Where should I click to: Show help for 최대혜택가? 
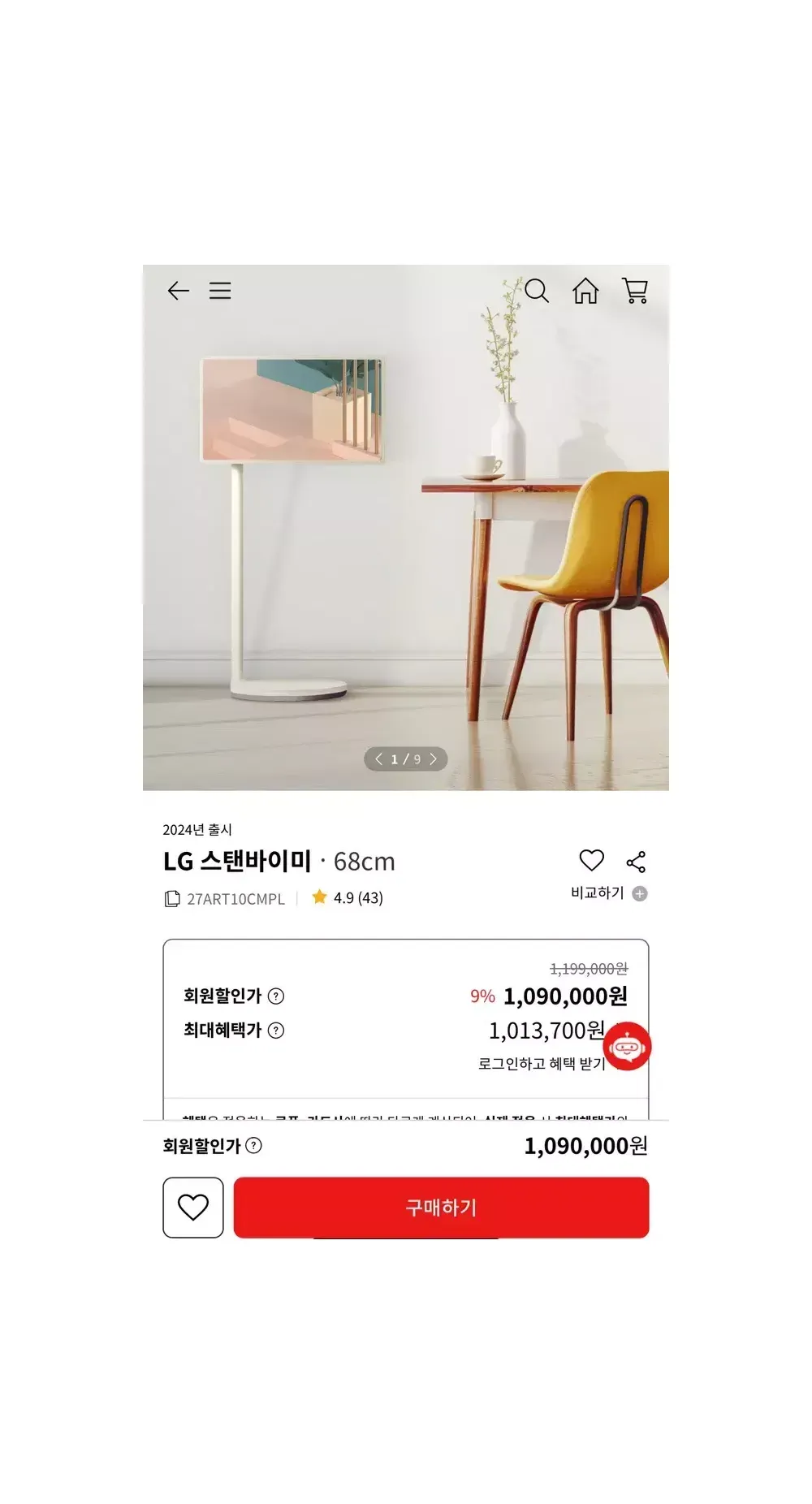pos(276,1031)
